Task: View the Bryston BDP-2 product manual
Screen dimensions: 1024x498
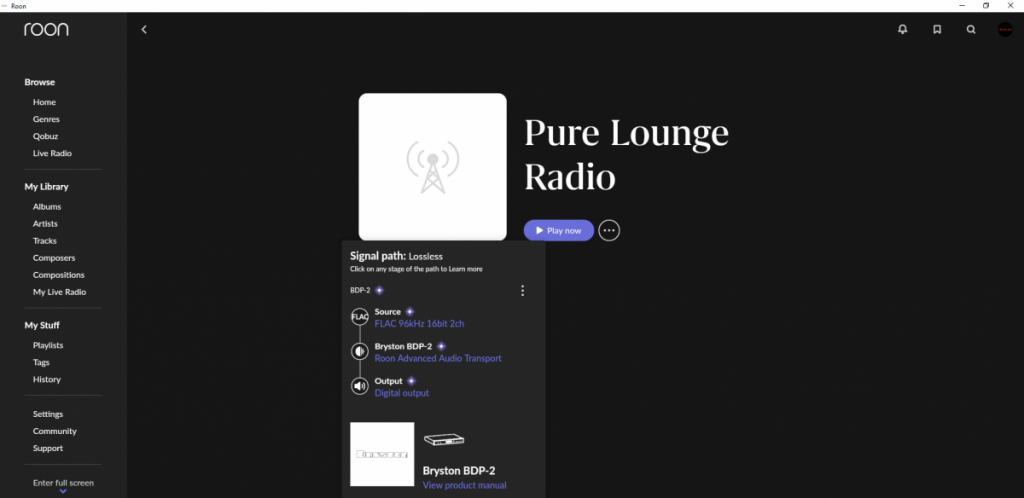Action: [464, 485]
